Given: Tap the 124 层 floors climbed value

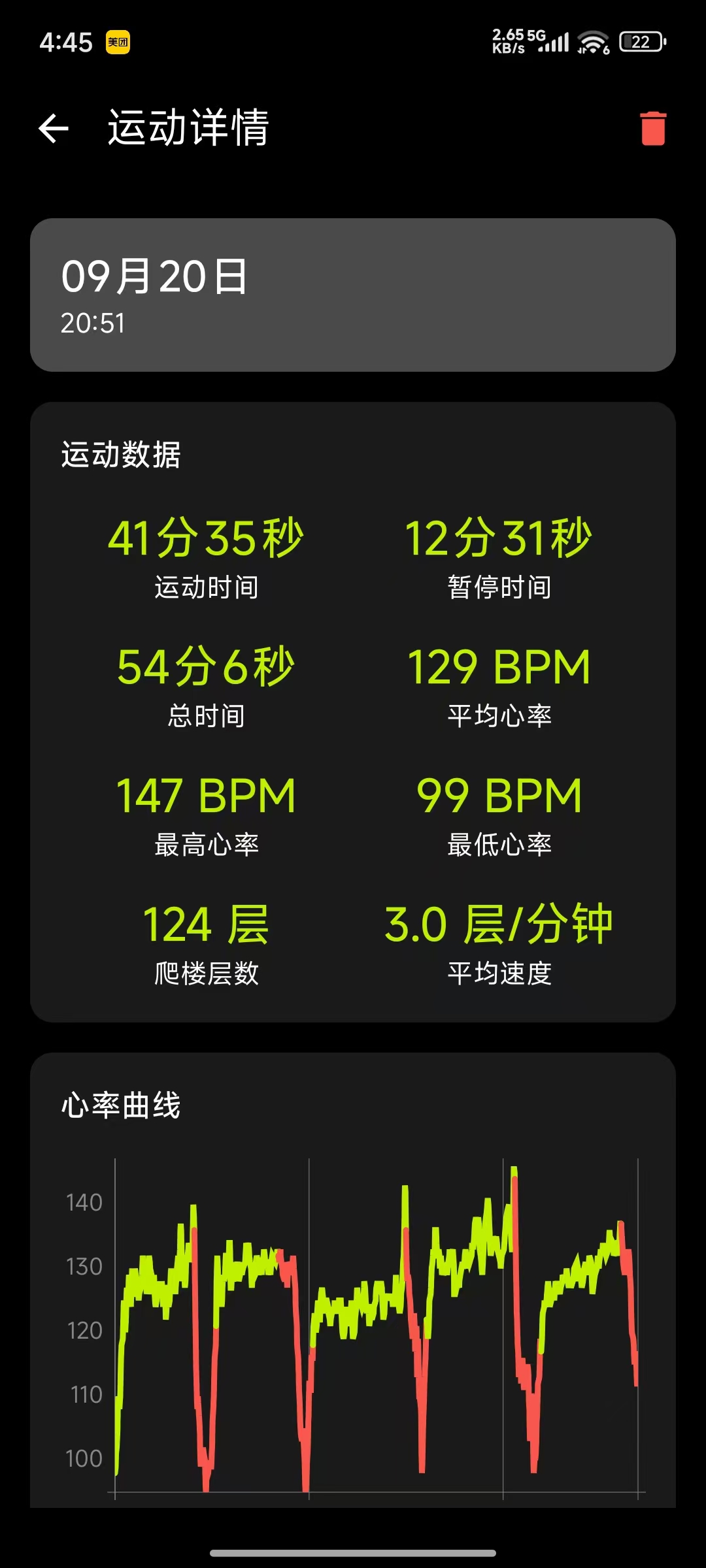Looking at the screenshot, I should [208, 923].
